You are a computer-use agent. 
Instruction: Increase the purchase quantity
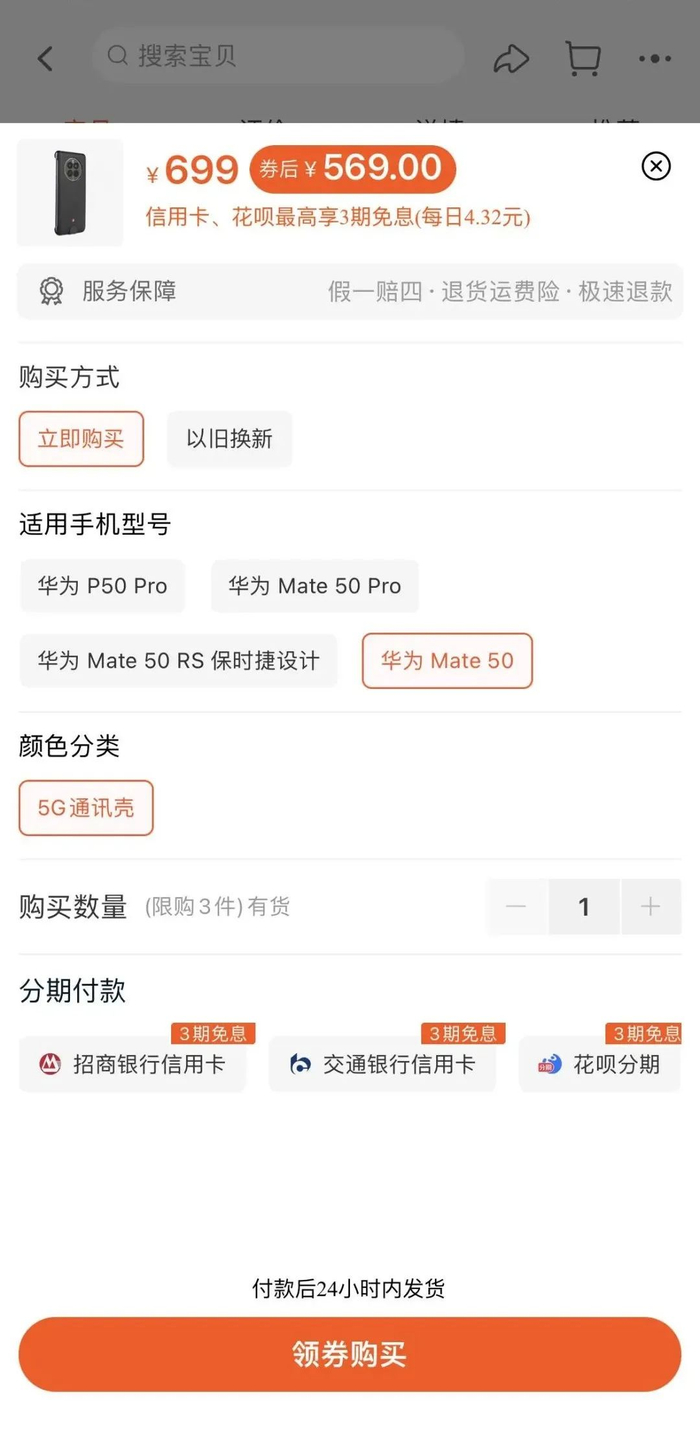tap(651, 907)
